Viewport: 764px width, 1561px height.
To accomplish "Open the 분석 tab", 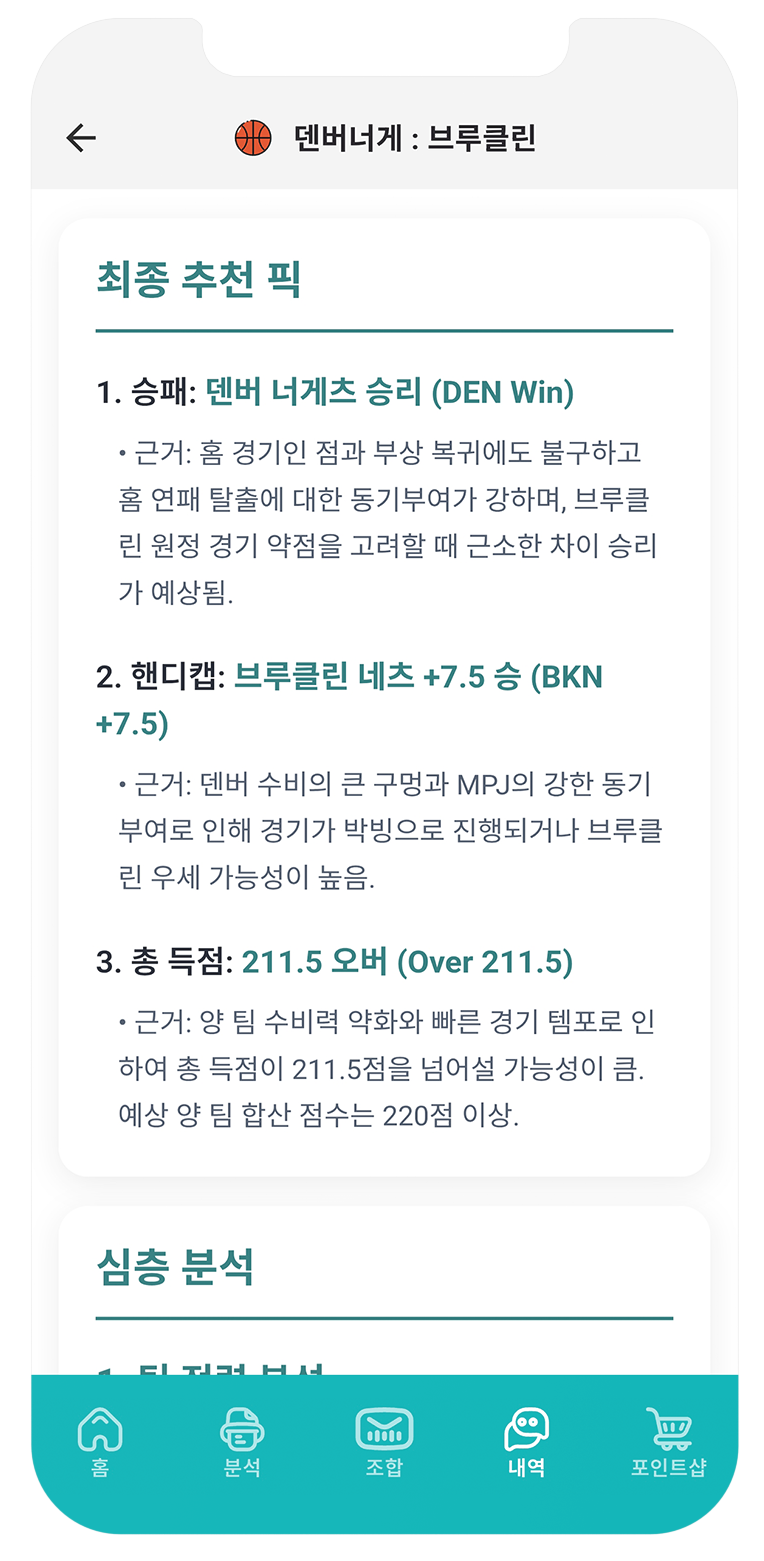I will tap(242, 1442).
